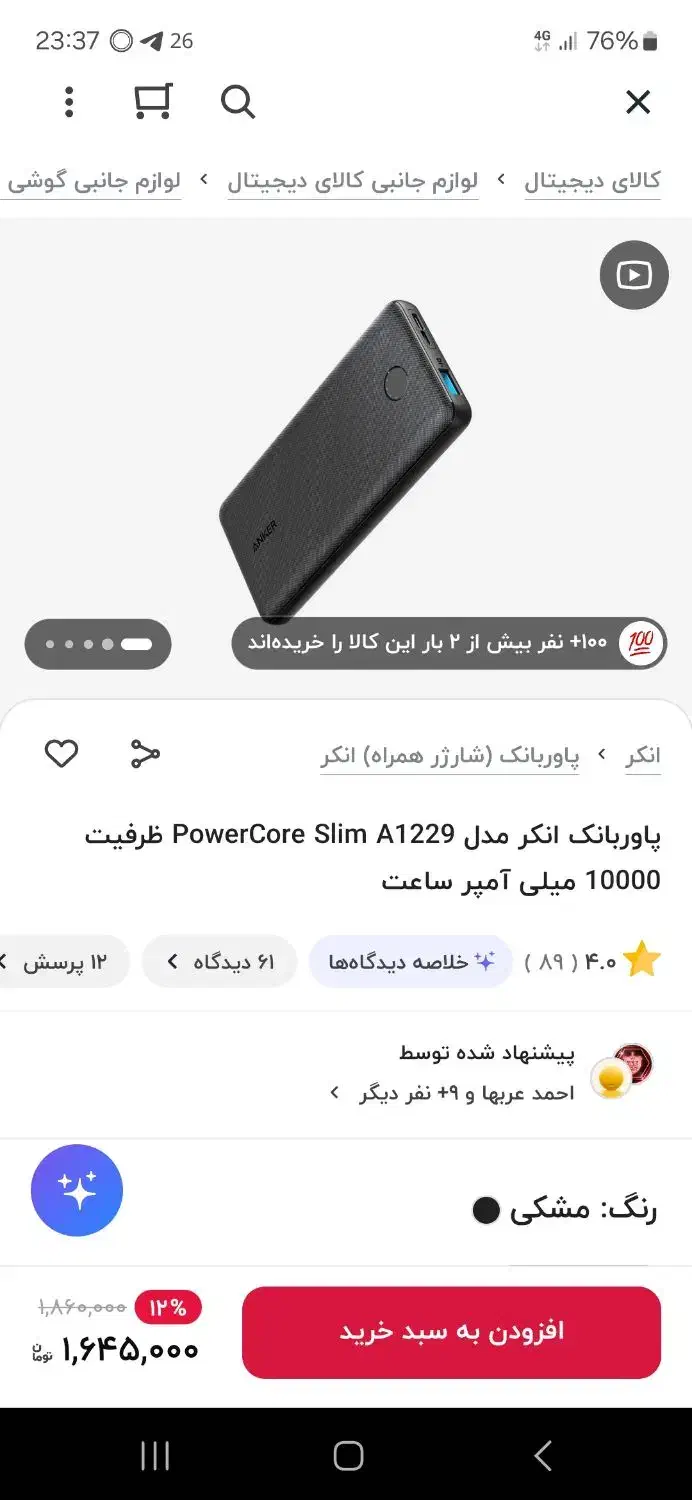Go to کالای دیجیتال breadcrumb
Image resolution: width=692 pixels, height=1500 pixels.
(x=592, y=181)
